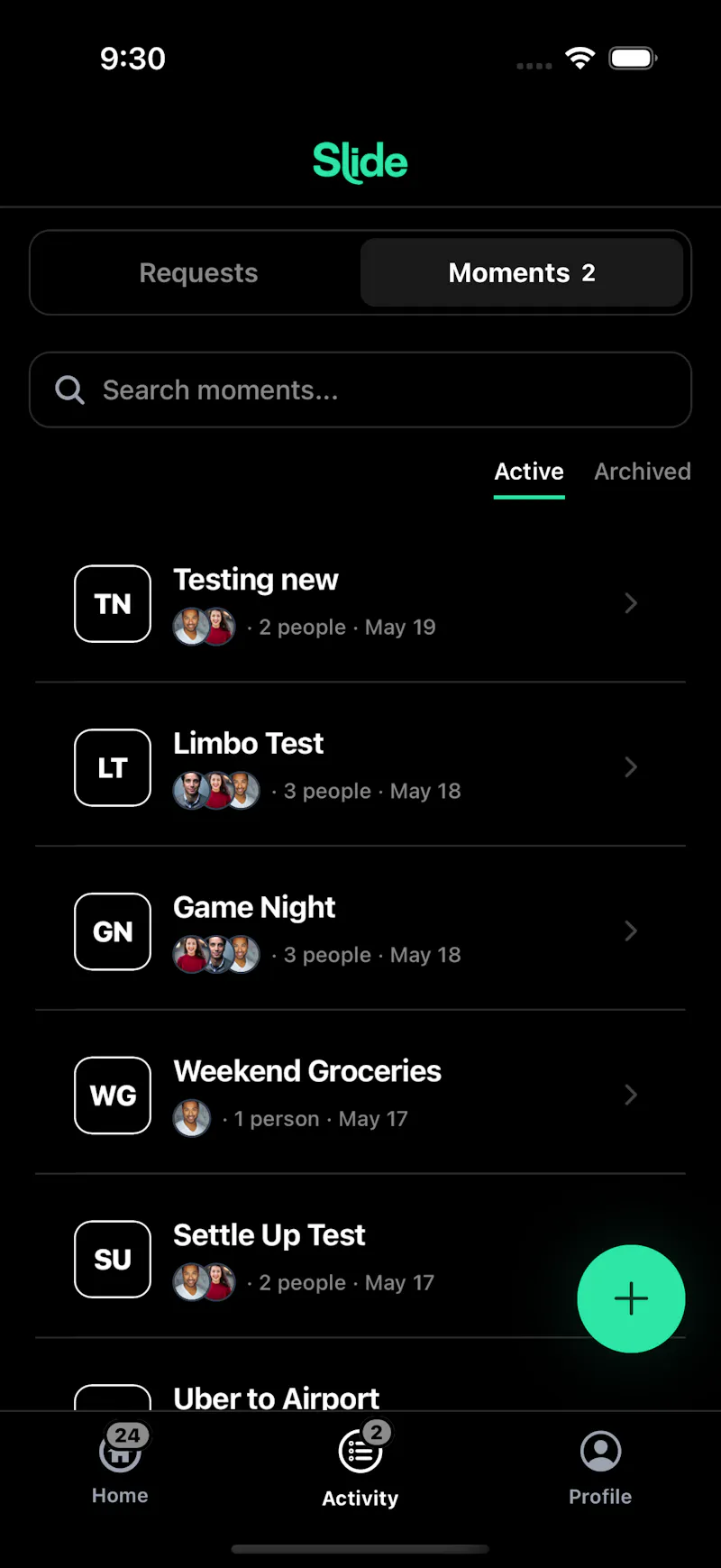Create a new moment with the plus button
721x1568 pixels.
(x=631, y=1298)
